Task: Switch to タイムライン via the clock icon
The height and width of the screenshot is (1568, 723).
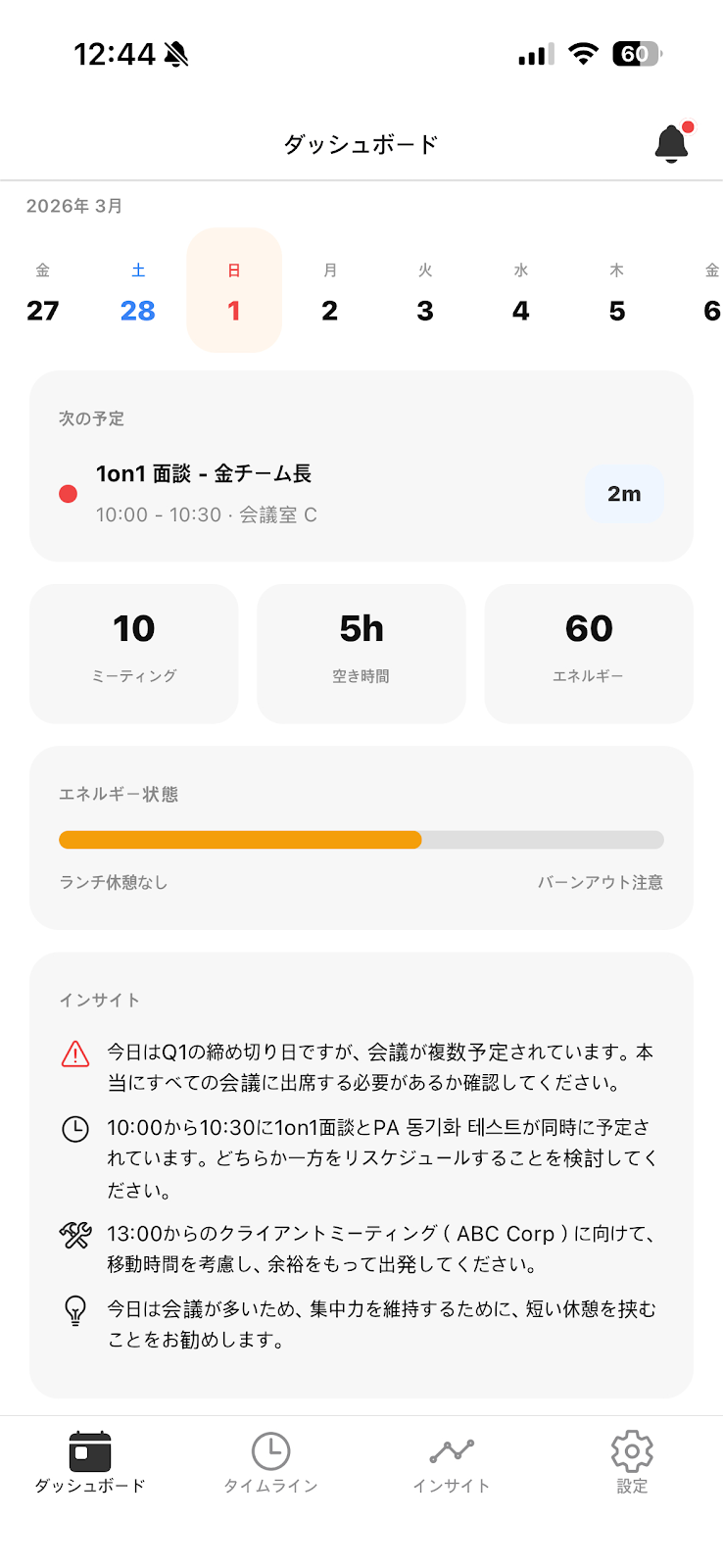Action: 270,1449
